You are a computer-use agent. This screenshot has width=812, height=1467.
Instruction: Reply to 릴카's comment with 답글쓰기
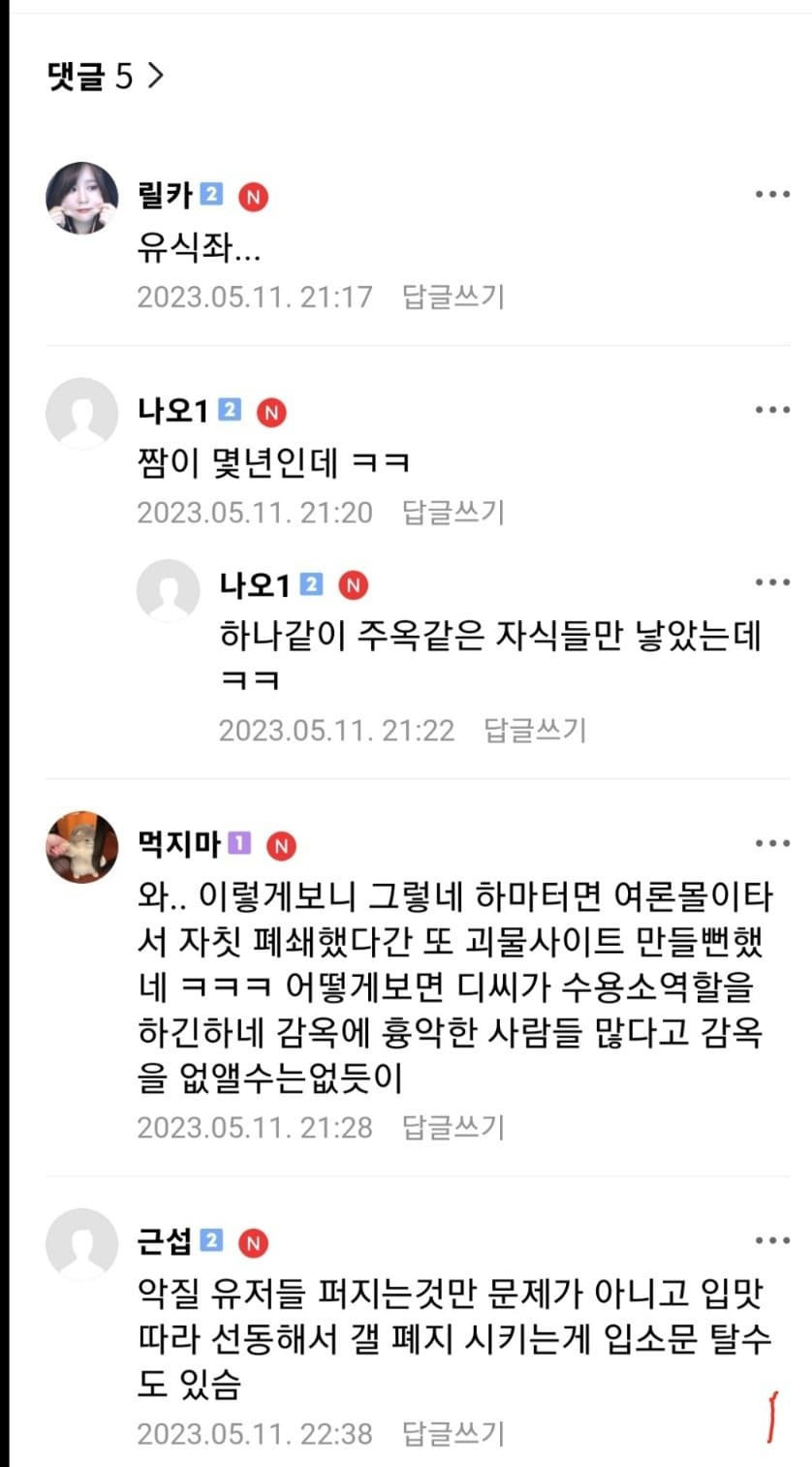[453, 297]
